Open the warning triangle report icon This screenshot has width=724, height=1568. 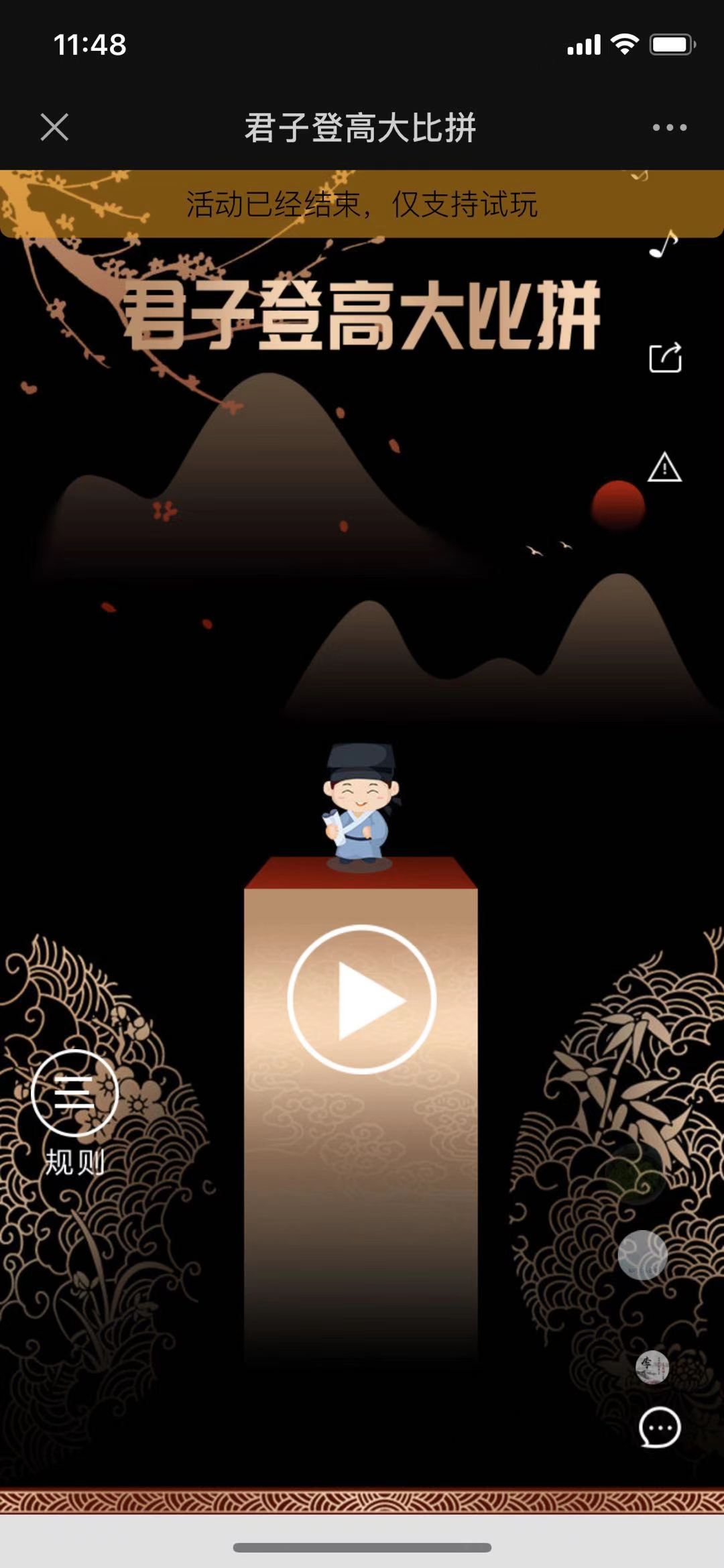coord(664,467)
